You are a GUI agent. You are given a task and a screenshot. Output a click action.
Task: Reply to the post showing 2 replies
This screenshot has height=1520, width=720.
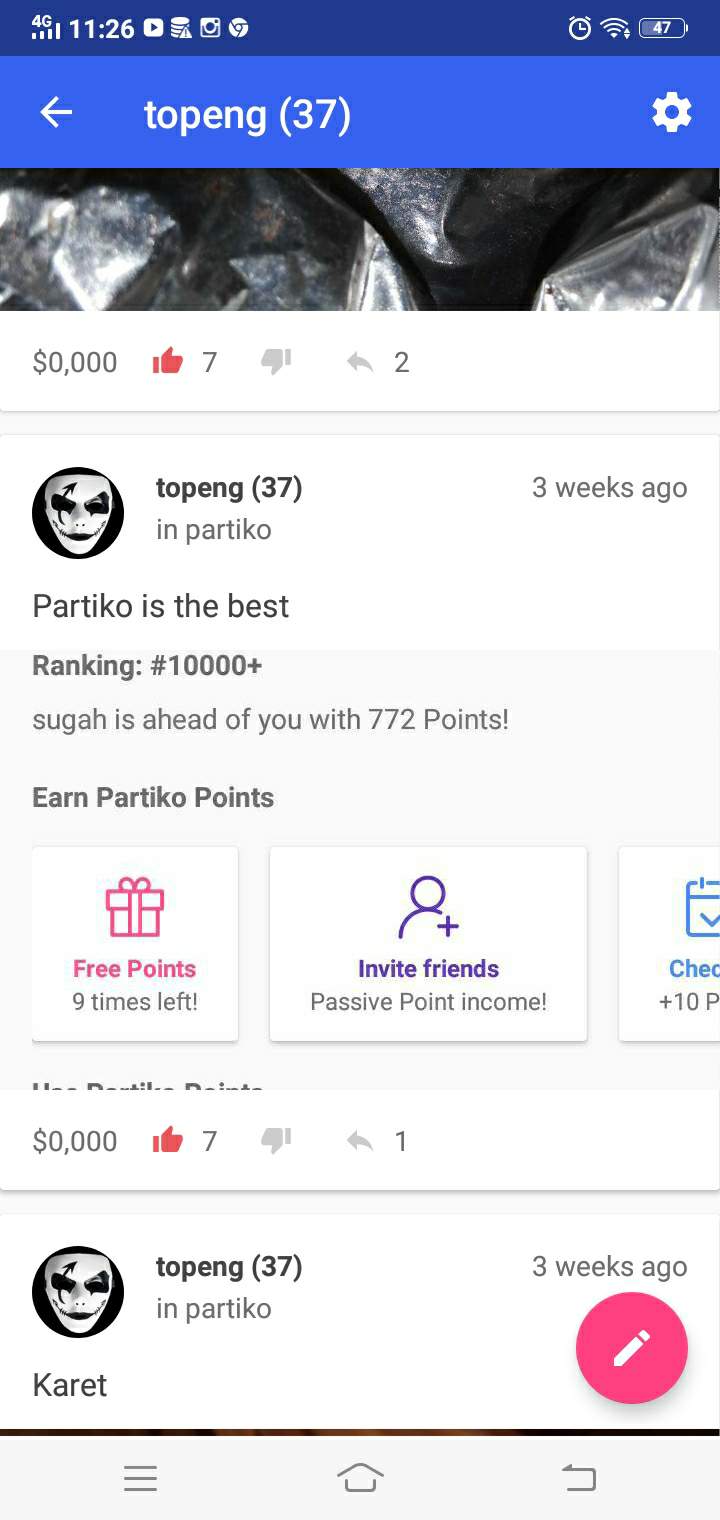click(x=360, y=362)
